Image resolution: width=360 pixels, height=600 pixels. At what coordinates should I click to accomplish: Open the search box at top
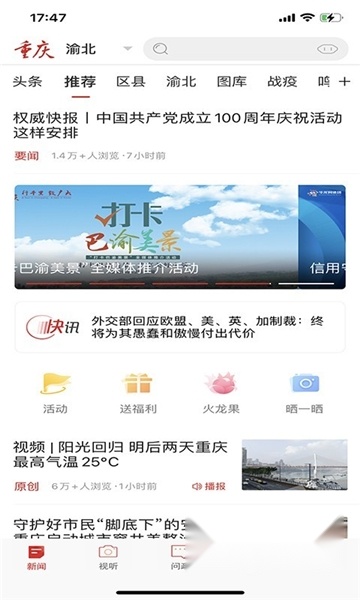click(245, 49)
